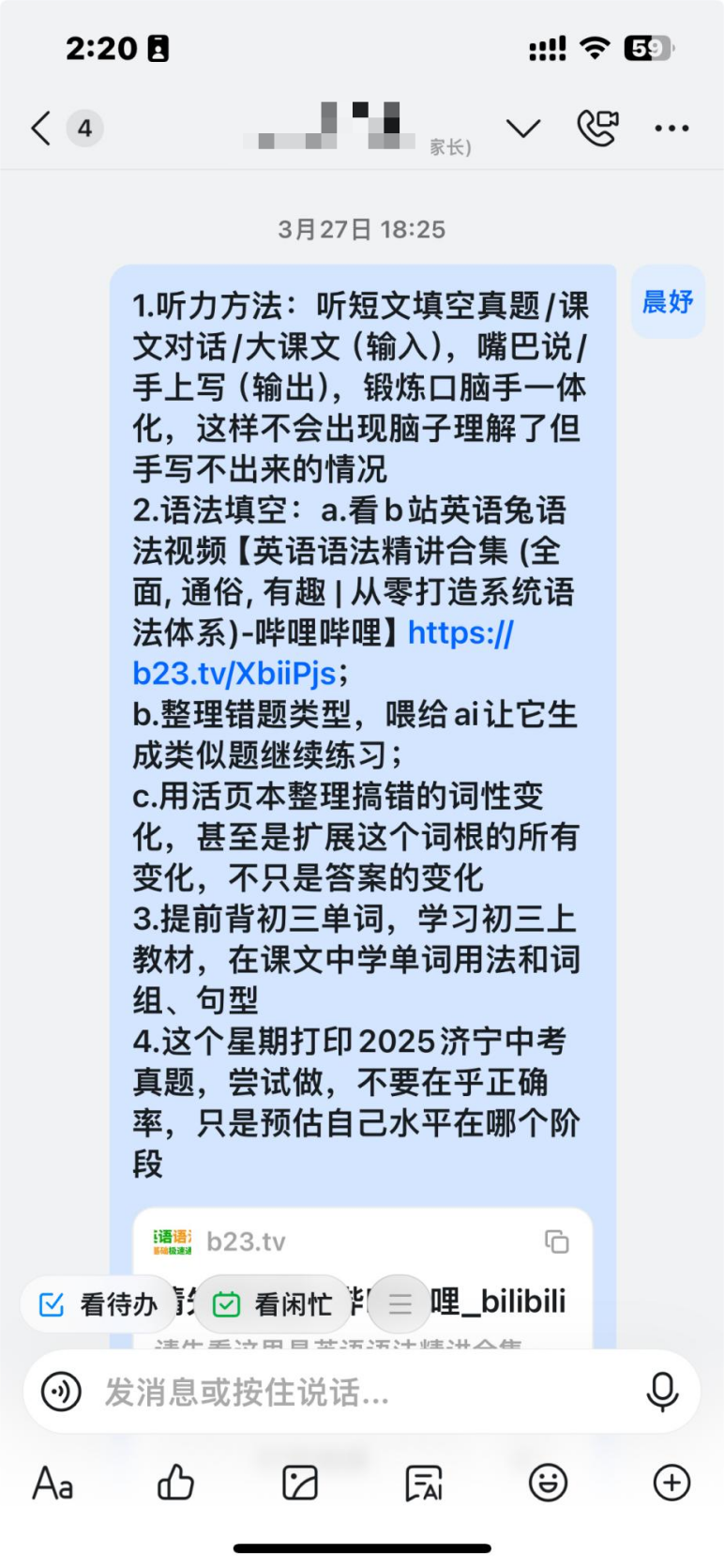Open the three-dot more options menu
Screen dimensions: 724x1568
[x=671, y=129]
